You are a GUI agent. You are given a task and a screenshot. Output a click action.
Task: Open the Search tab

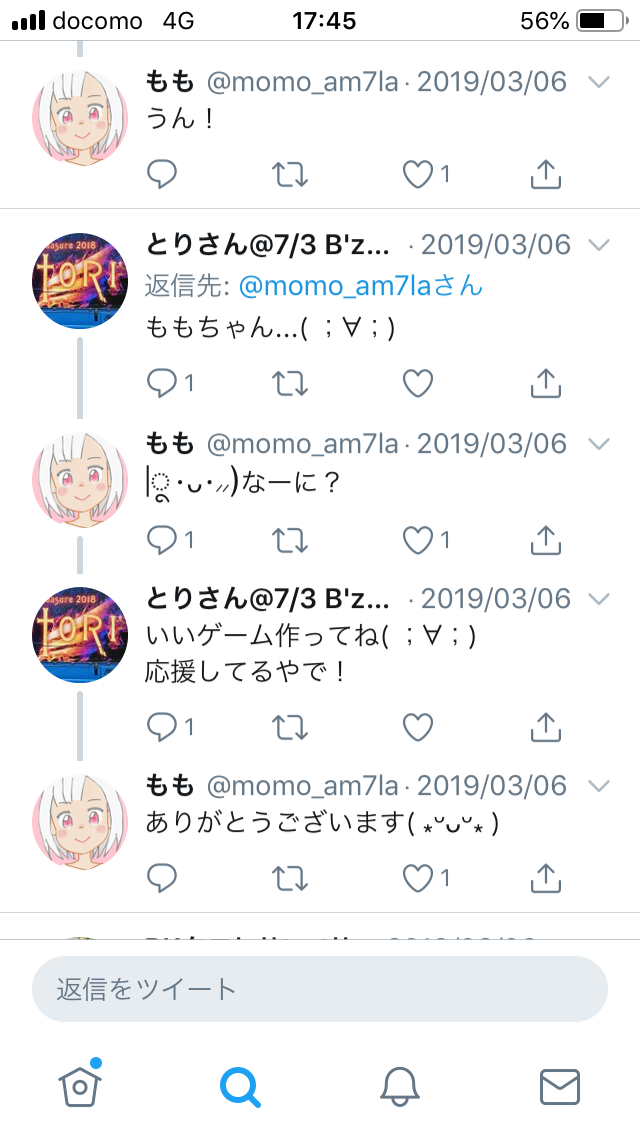tap(240, 1087)
